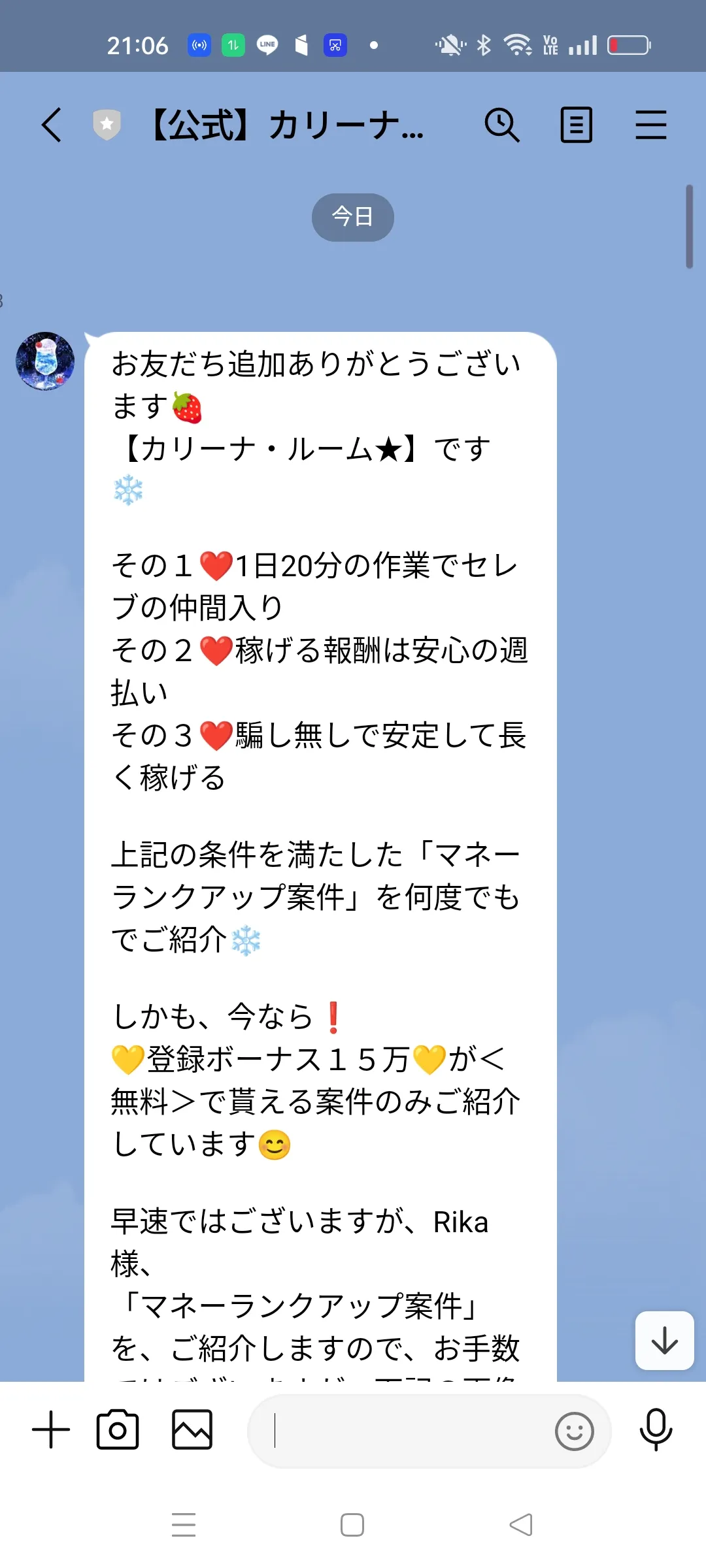Open the sender's profile picture

45,361
